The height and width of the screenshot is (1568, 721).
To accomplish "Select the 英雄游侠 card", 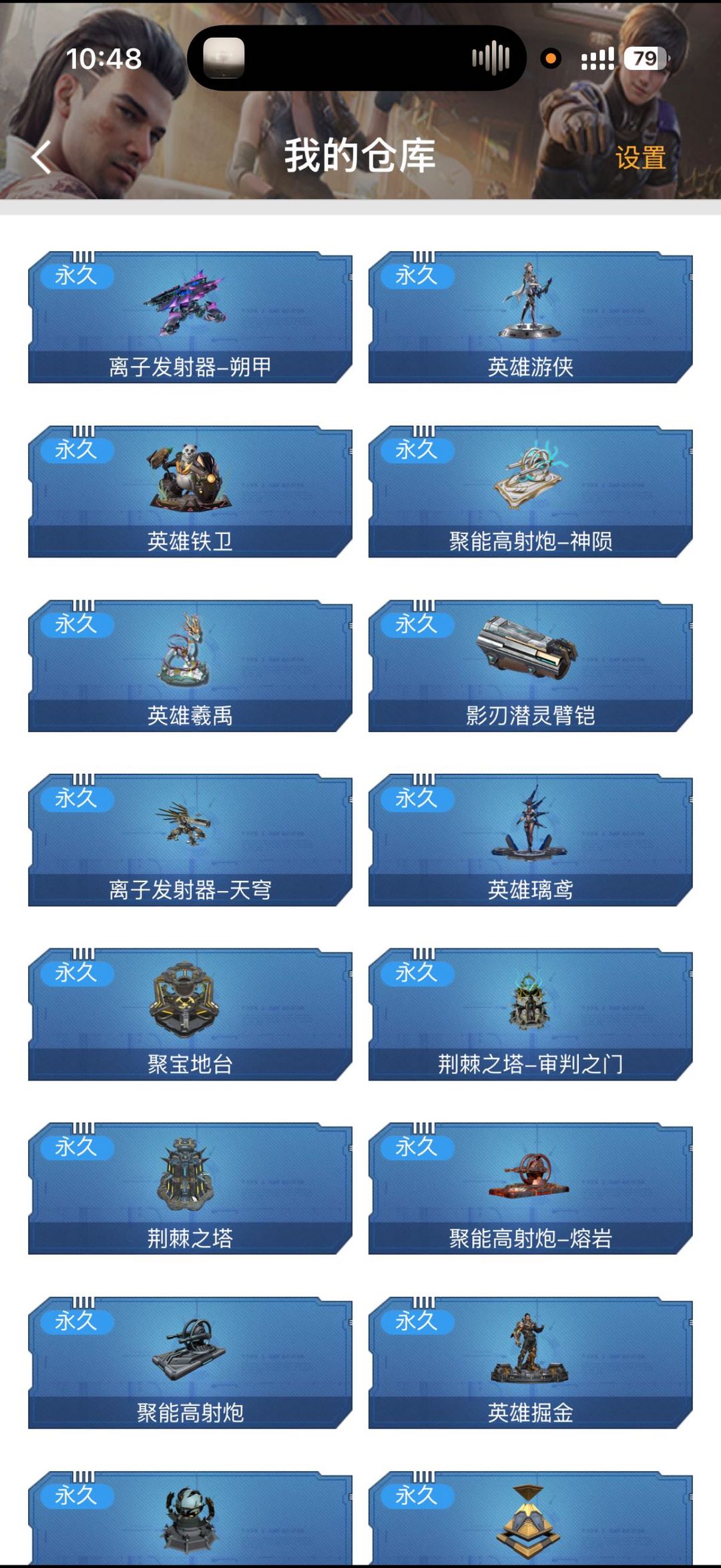I will click(531, 317).
